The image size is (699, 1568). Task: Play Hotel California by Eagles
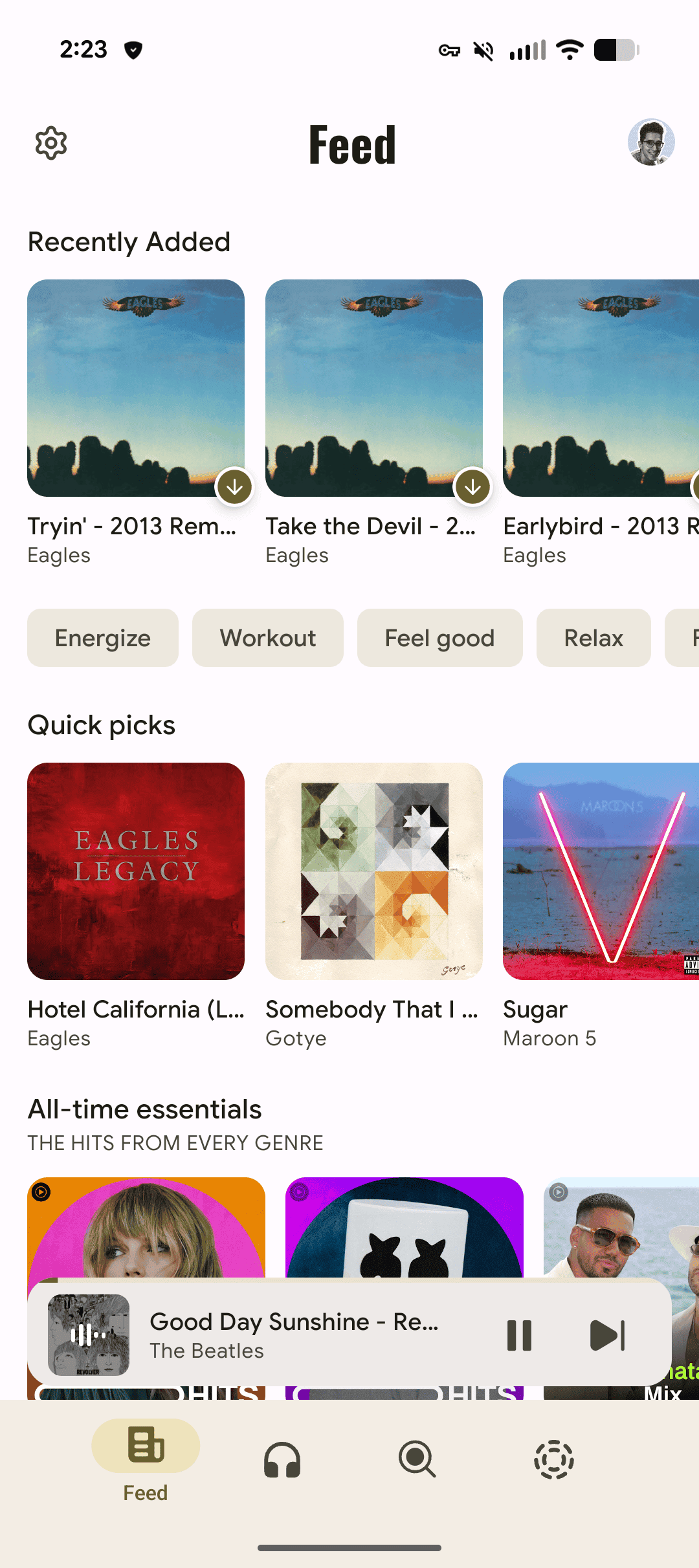click(136, 871)
